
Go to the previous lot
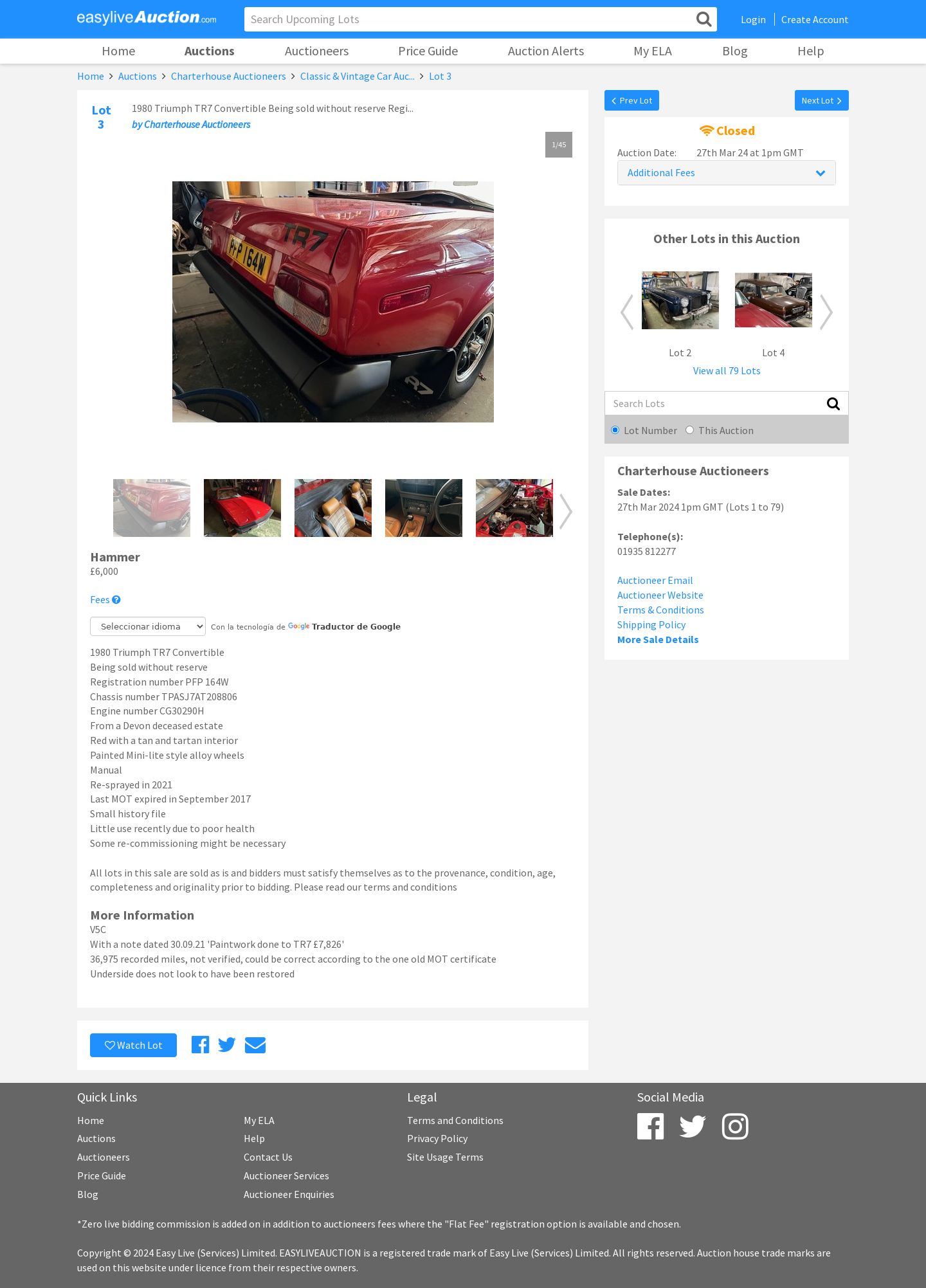(x=631, y=100)
